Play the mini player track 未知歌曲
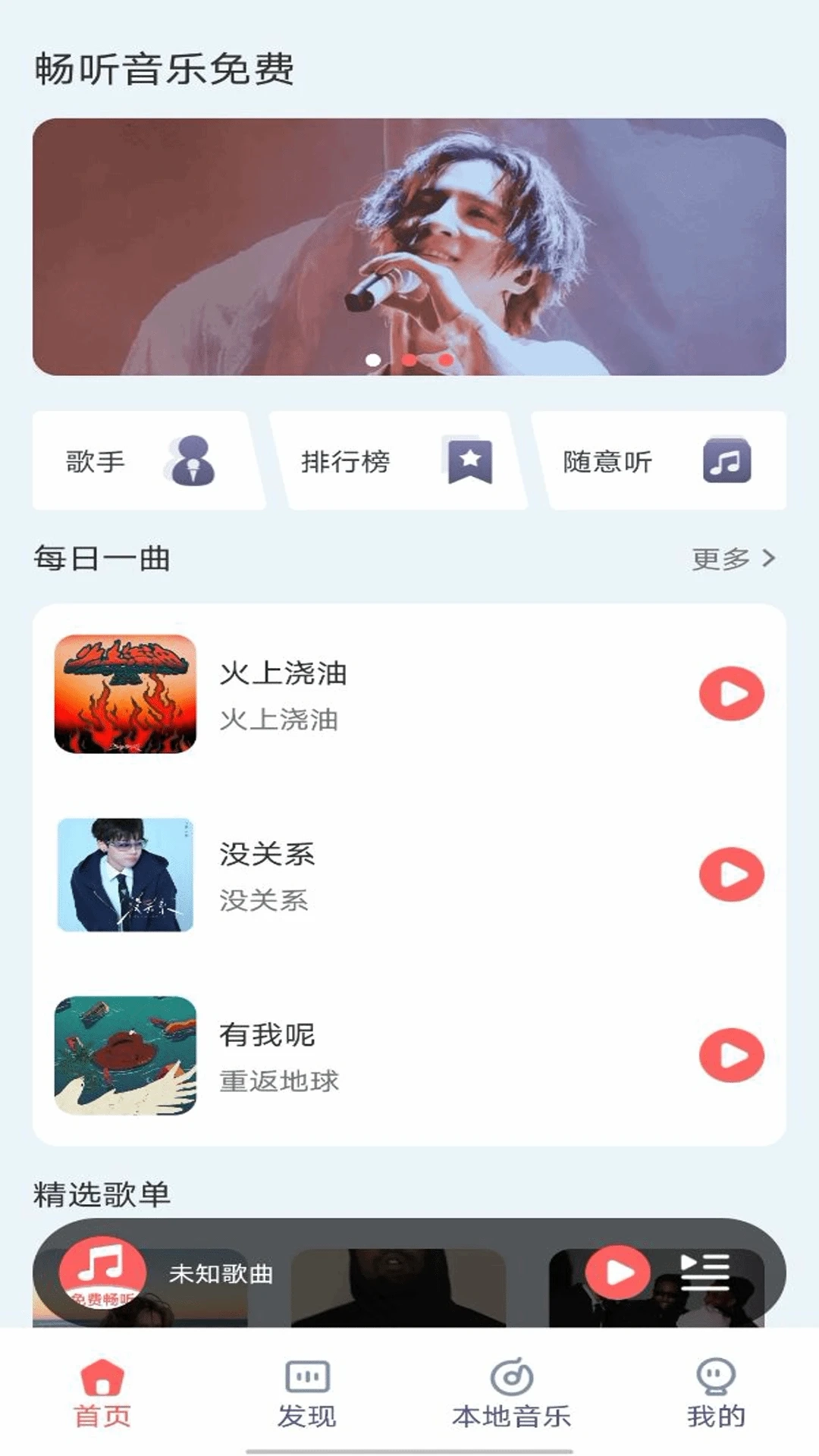The image size is (819, 1456). (618, 1272)
